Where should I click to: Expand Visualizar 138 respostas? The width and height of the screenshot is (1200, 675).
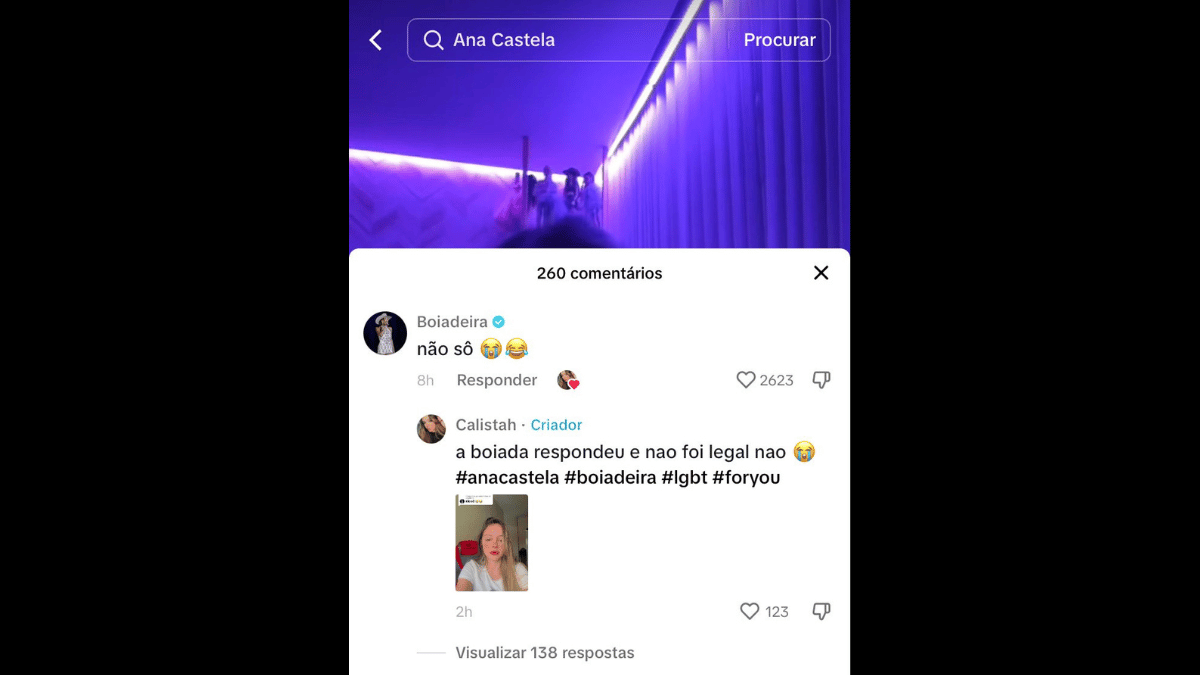coord(544,653)
